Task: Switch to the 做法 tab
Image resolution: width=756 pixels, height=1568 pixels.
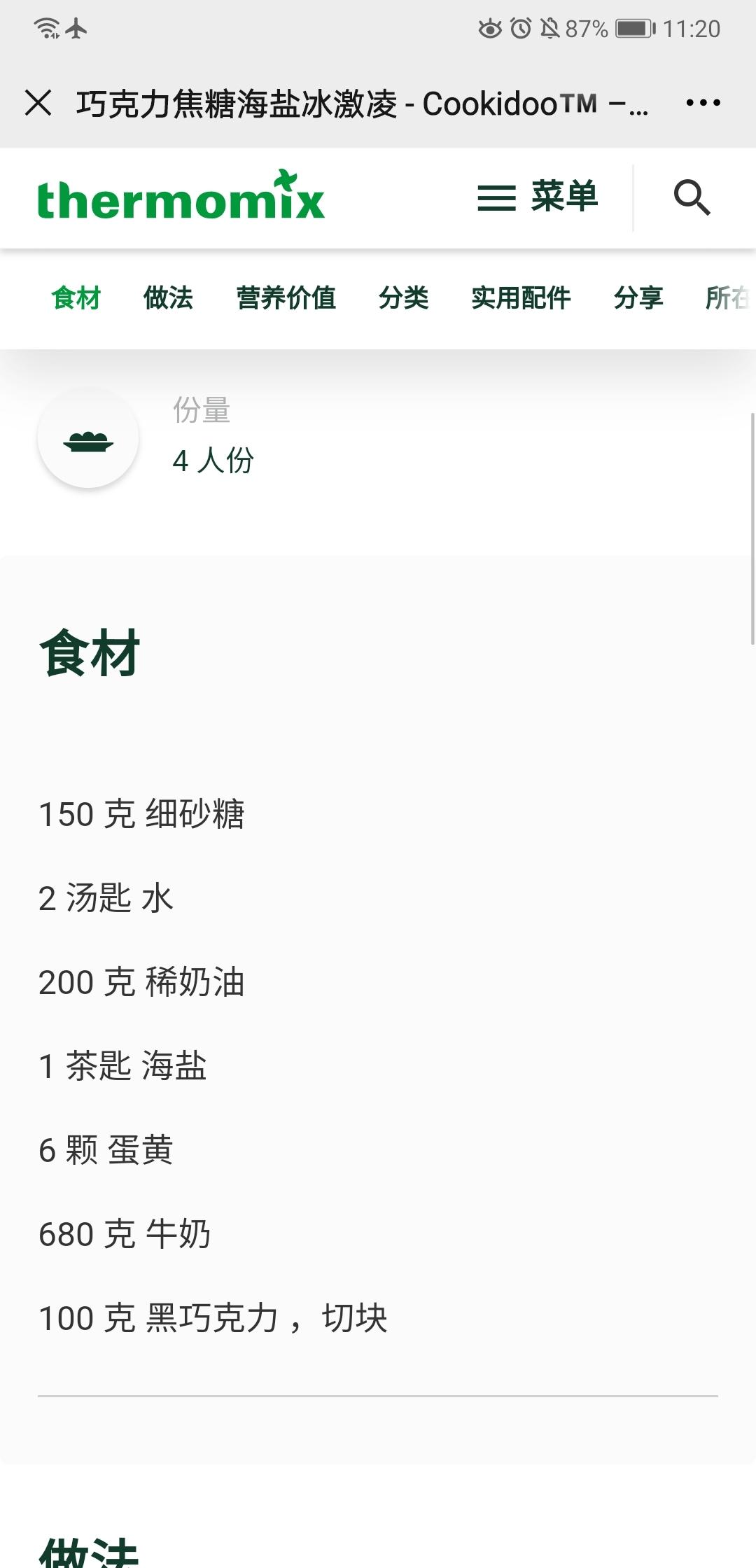Action: click(168, 297)
